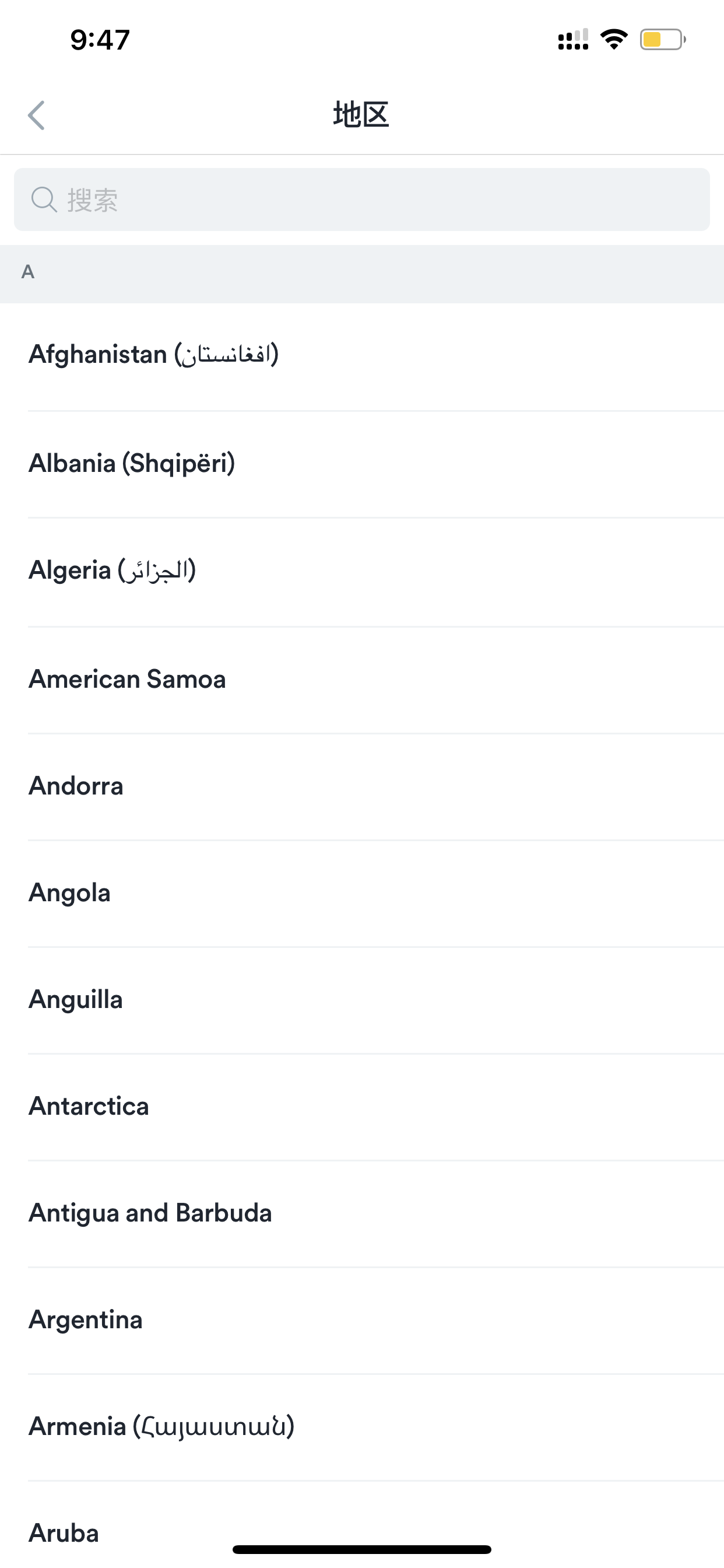Choose Albania (Shqipëri)
The image size is (724, 1568).
coord(362,464)
